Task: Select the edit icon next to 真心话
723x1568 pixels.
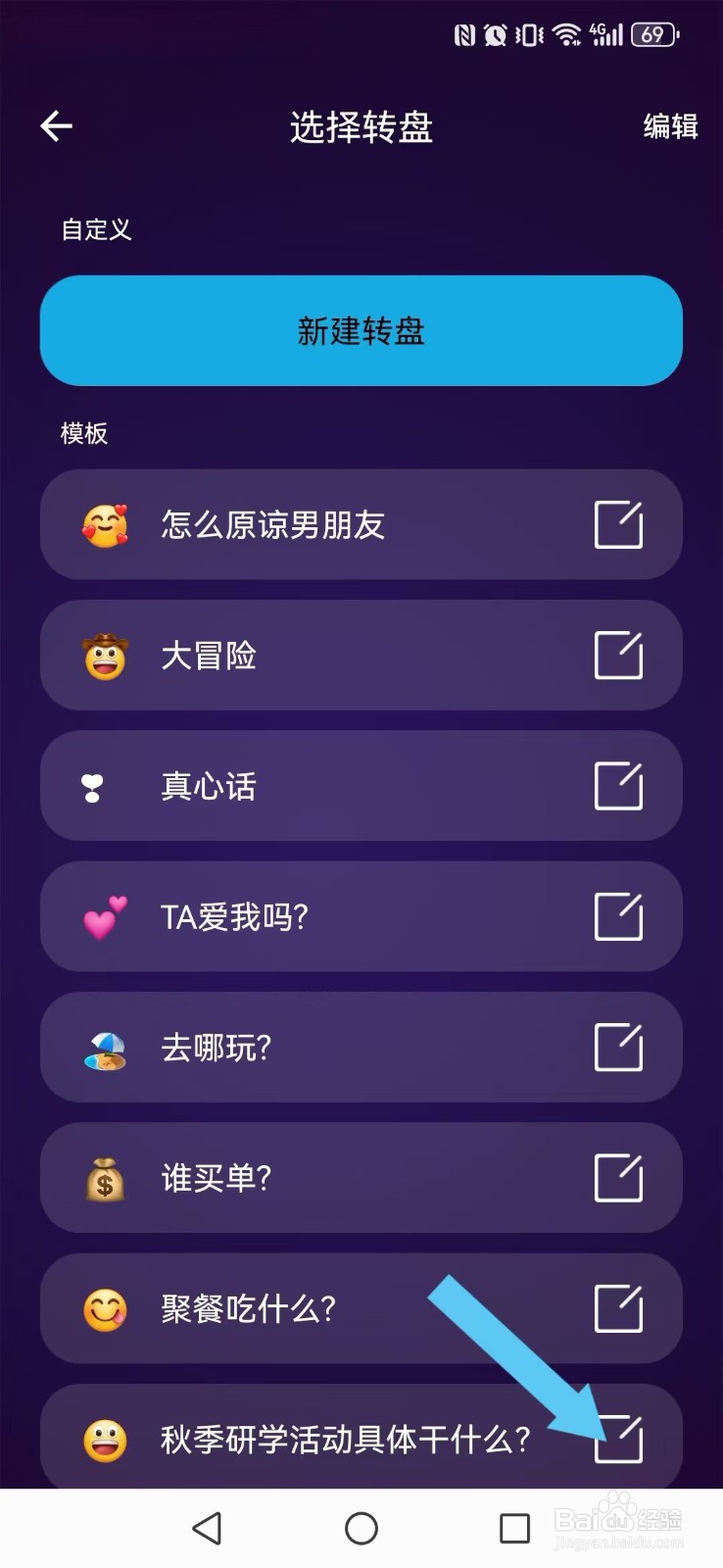Action: [617, 786]
